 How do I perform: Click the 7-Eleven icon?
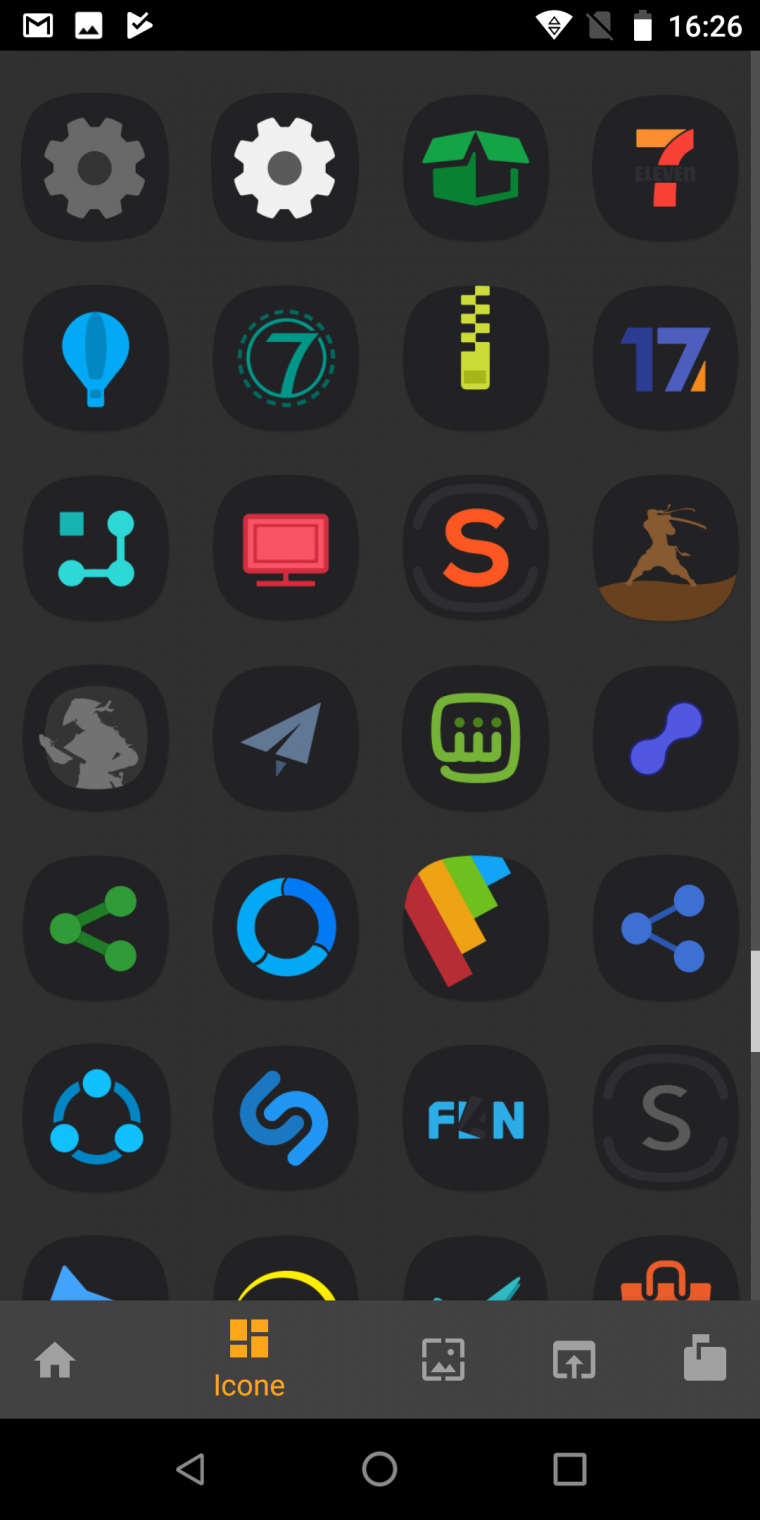coord(665,168)
